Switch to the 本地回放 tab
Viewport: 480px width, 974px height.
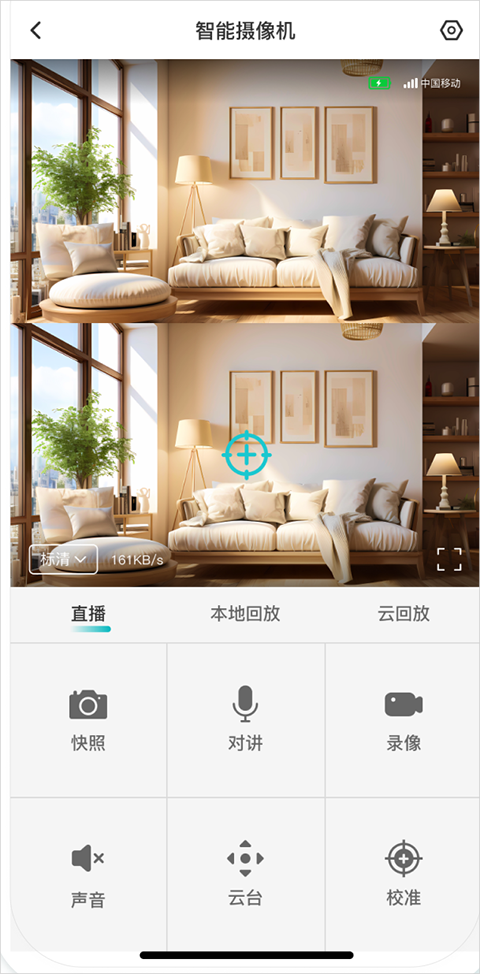click(x=245, y=614)
